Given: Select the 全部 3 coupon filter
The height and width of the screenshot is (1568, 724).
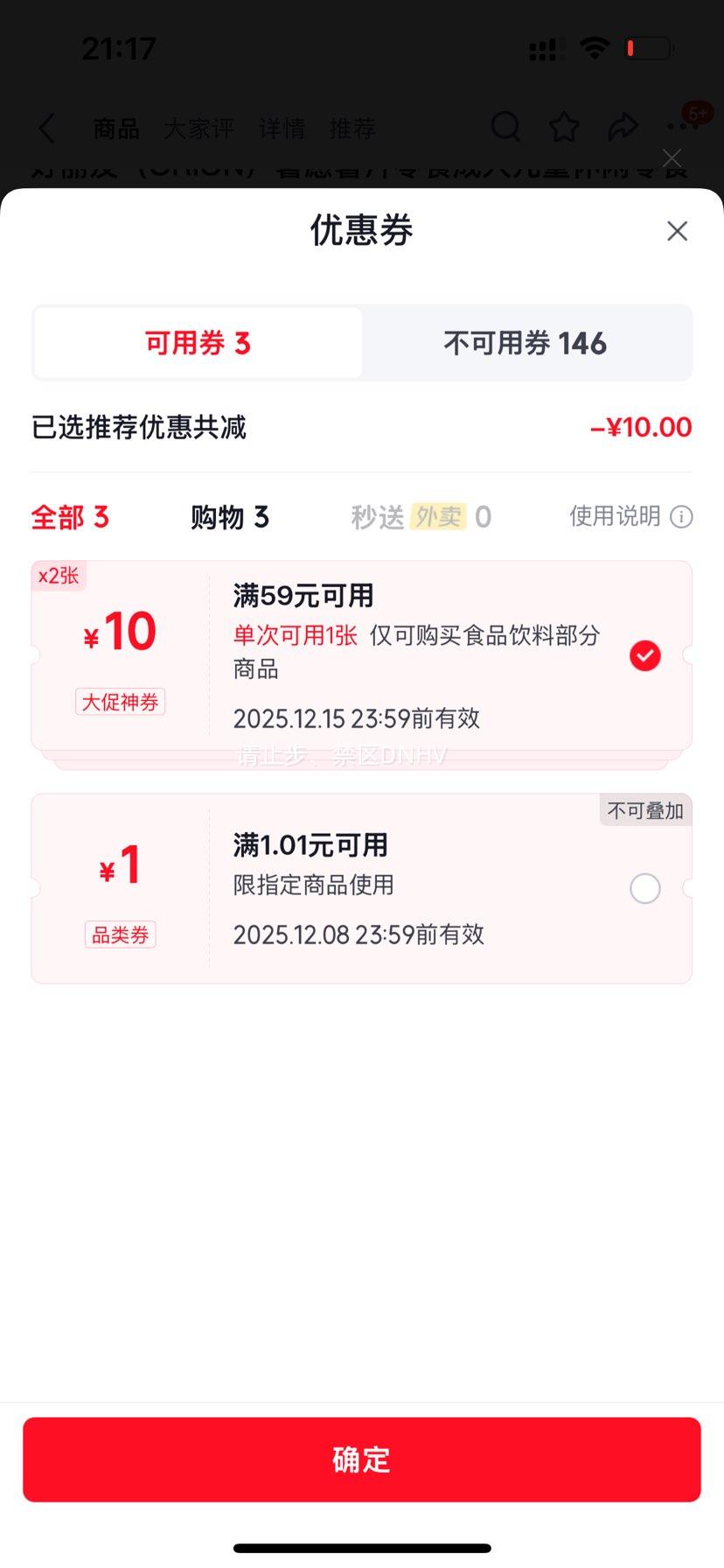Looking at the screenshot, I should coord(70,517).
